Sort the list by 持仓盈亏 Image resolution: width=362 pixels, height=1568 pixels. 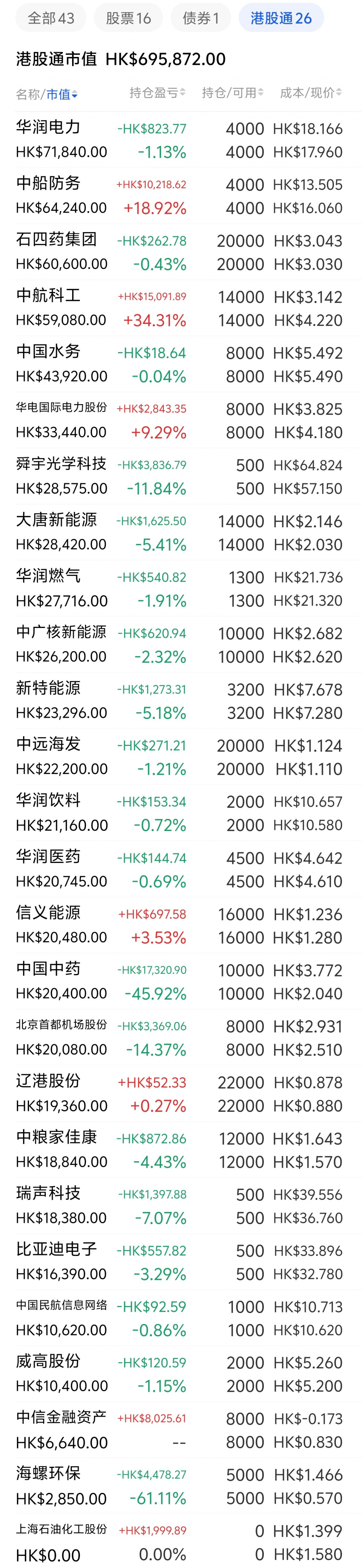157,93
